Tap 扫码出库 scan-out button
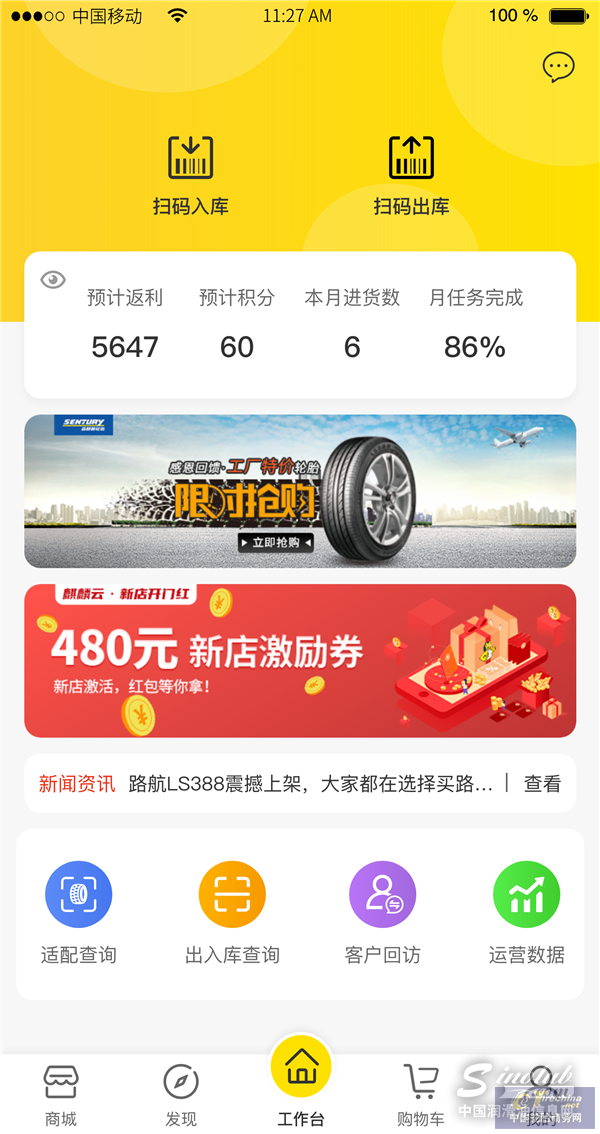This screenshot has height=1134, width=600. [x=411, y=175]
